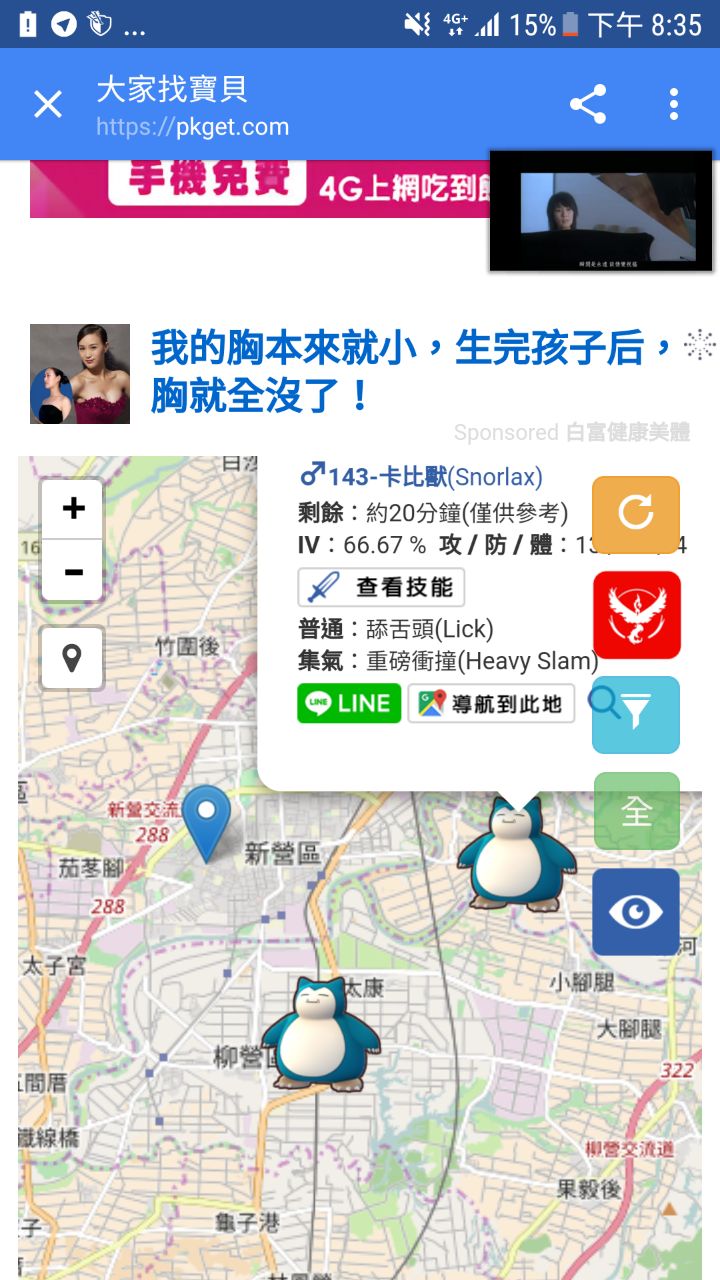Share Snorlax location via LINE
Screen dimensions: 720x1280
coord(349,704)
